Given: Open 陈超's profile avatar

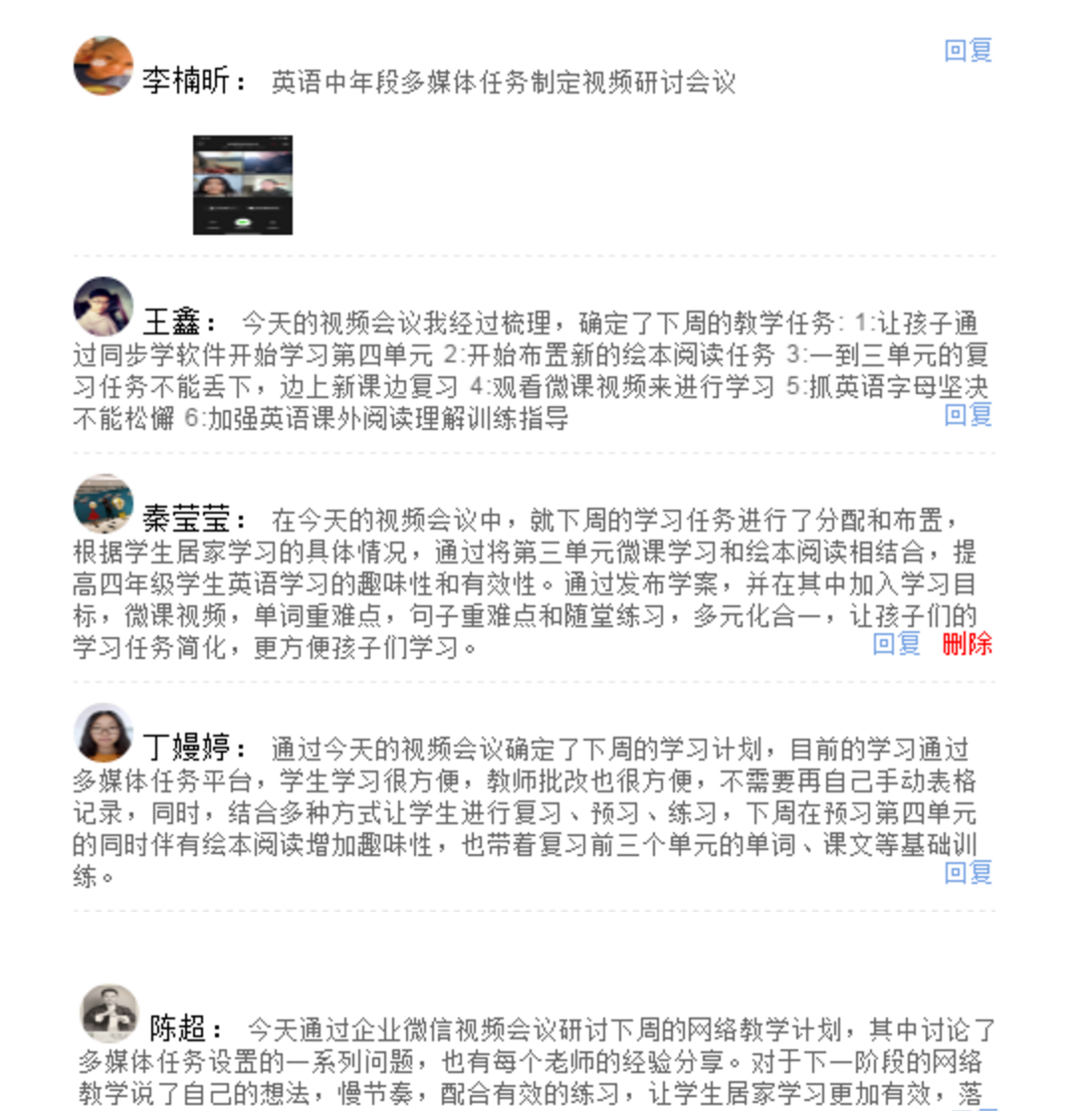Looking at the screenshot, I should [109, 1013].
